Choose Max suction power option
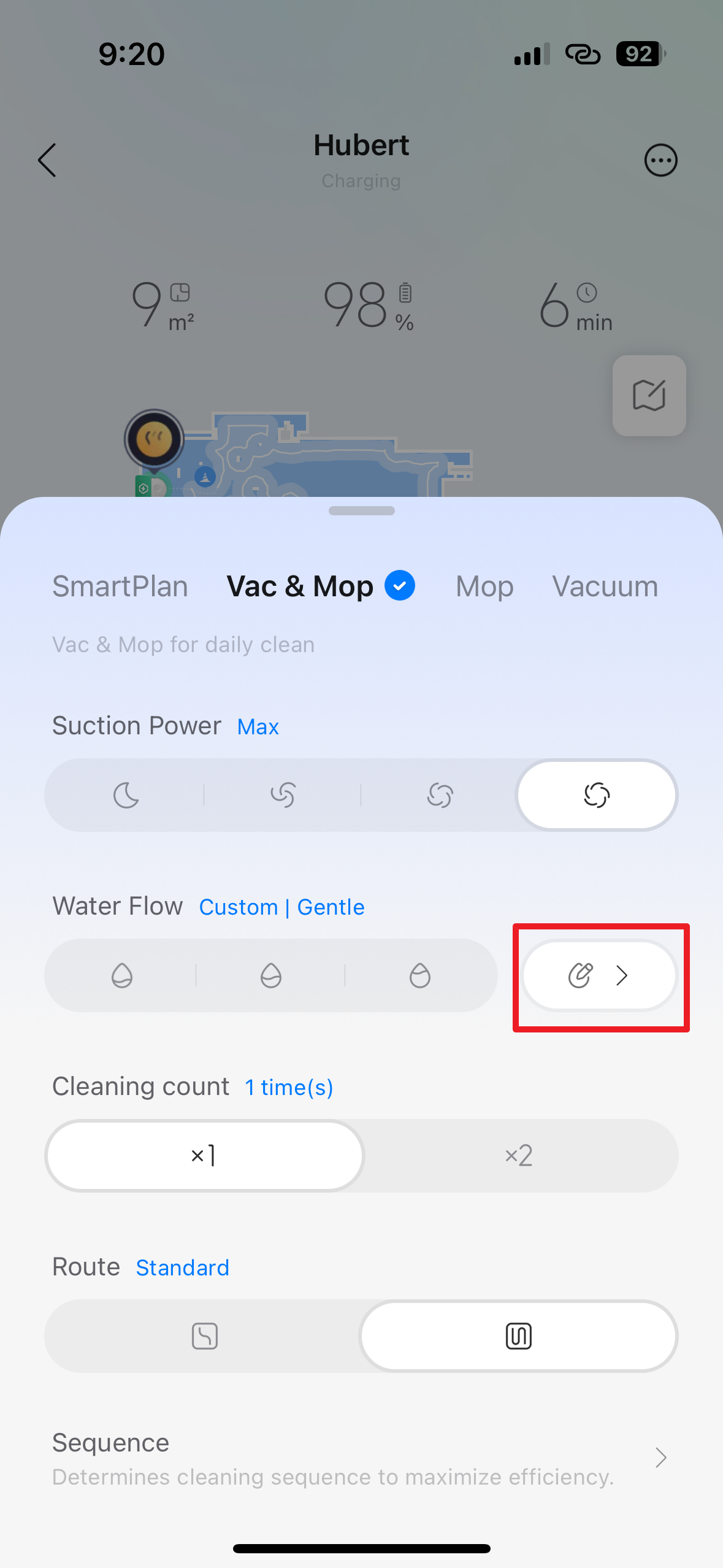The height and width of the screenshot is (1568, 723). coord(597,795)
